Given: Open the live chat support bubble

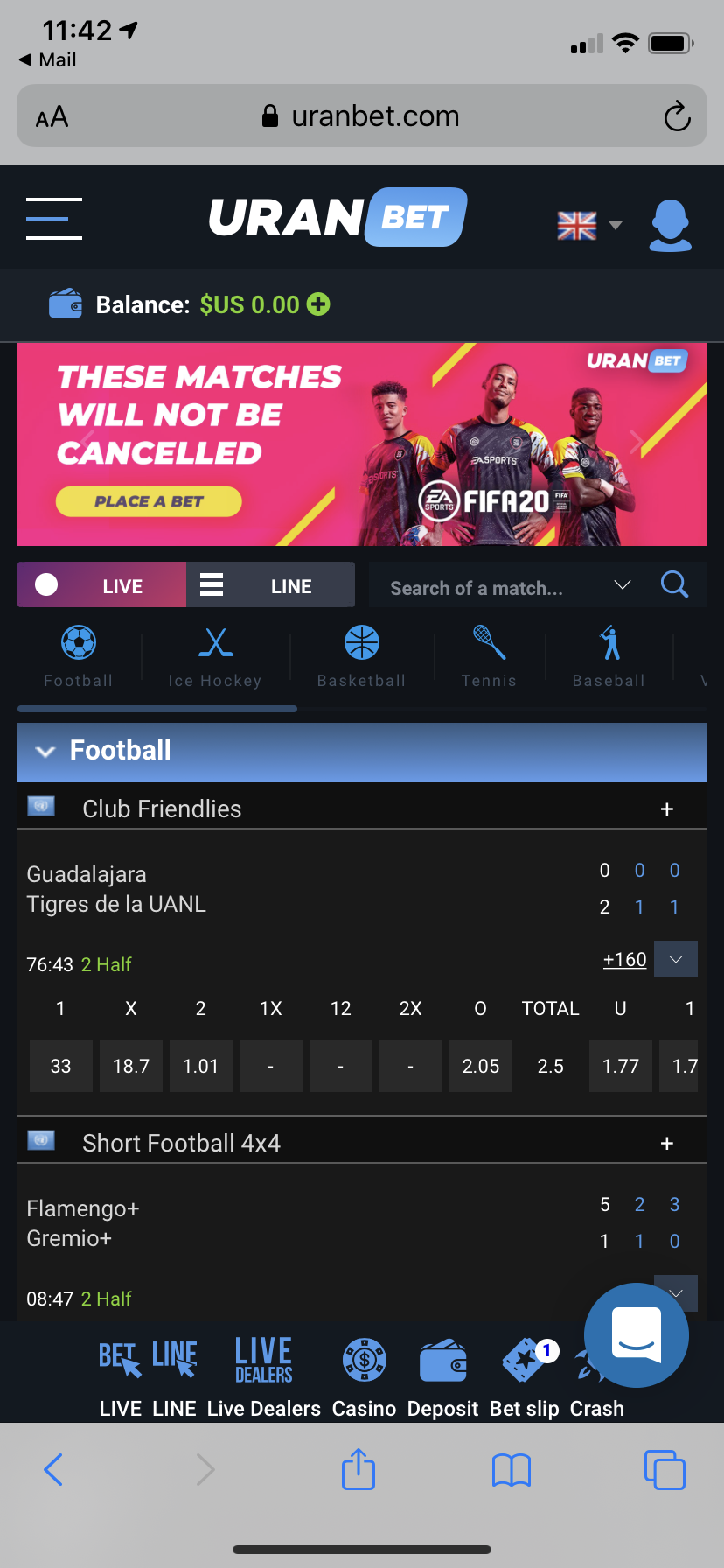Looking at the screenshot, I should tap(637, 1334).
